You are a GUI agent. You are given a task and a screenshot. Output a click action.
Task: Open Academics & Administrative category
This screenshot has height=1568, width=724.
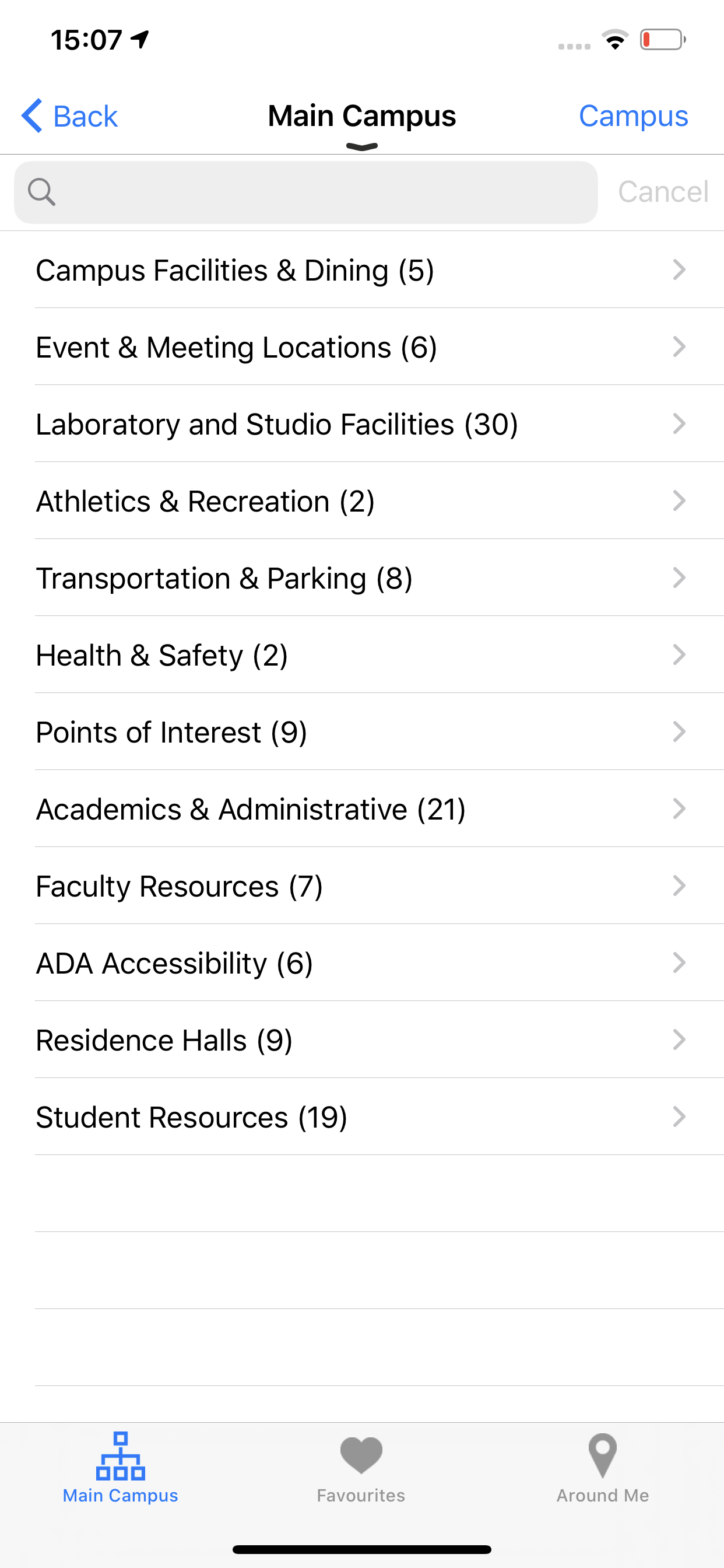[362, 808]
